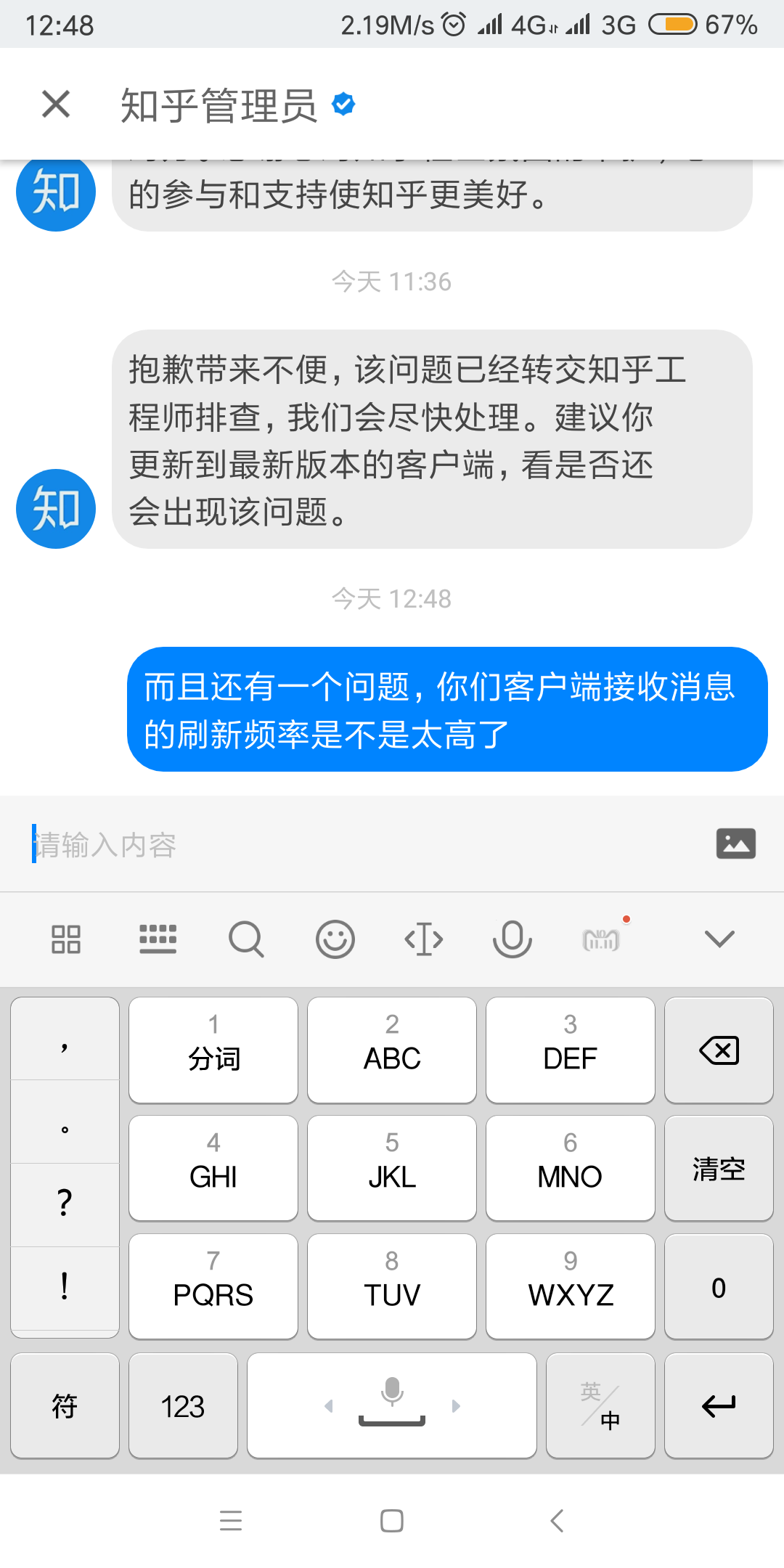Image resolution: width=784 pixels, height=1568 pixels.
Task: Hit the backspace key on the keyboard
Action: tap(719, 1050)
